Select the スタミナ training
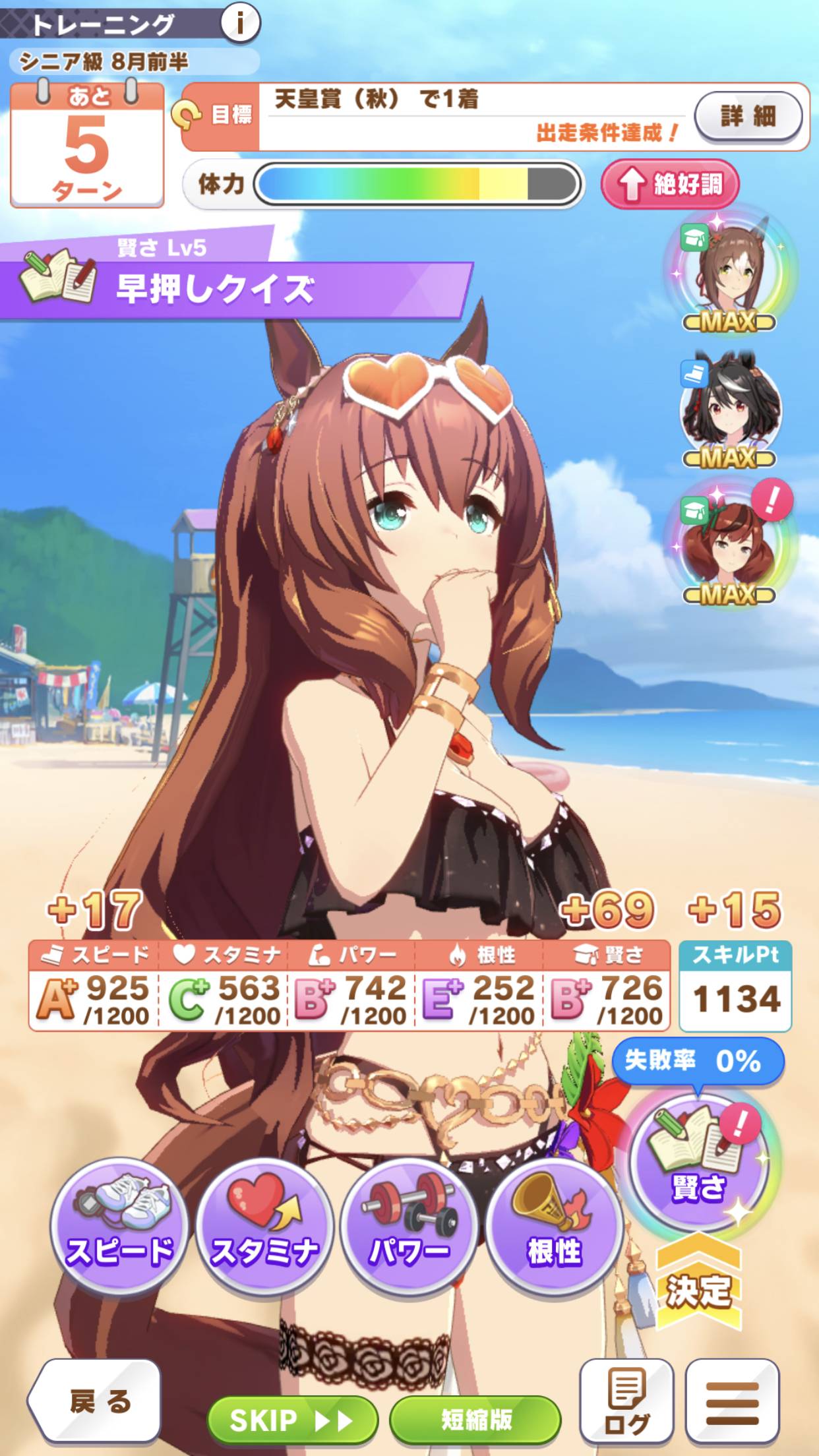The image size is (819, 1456). (264, 1226)
